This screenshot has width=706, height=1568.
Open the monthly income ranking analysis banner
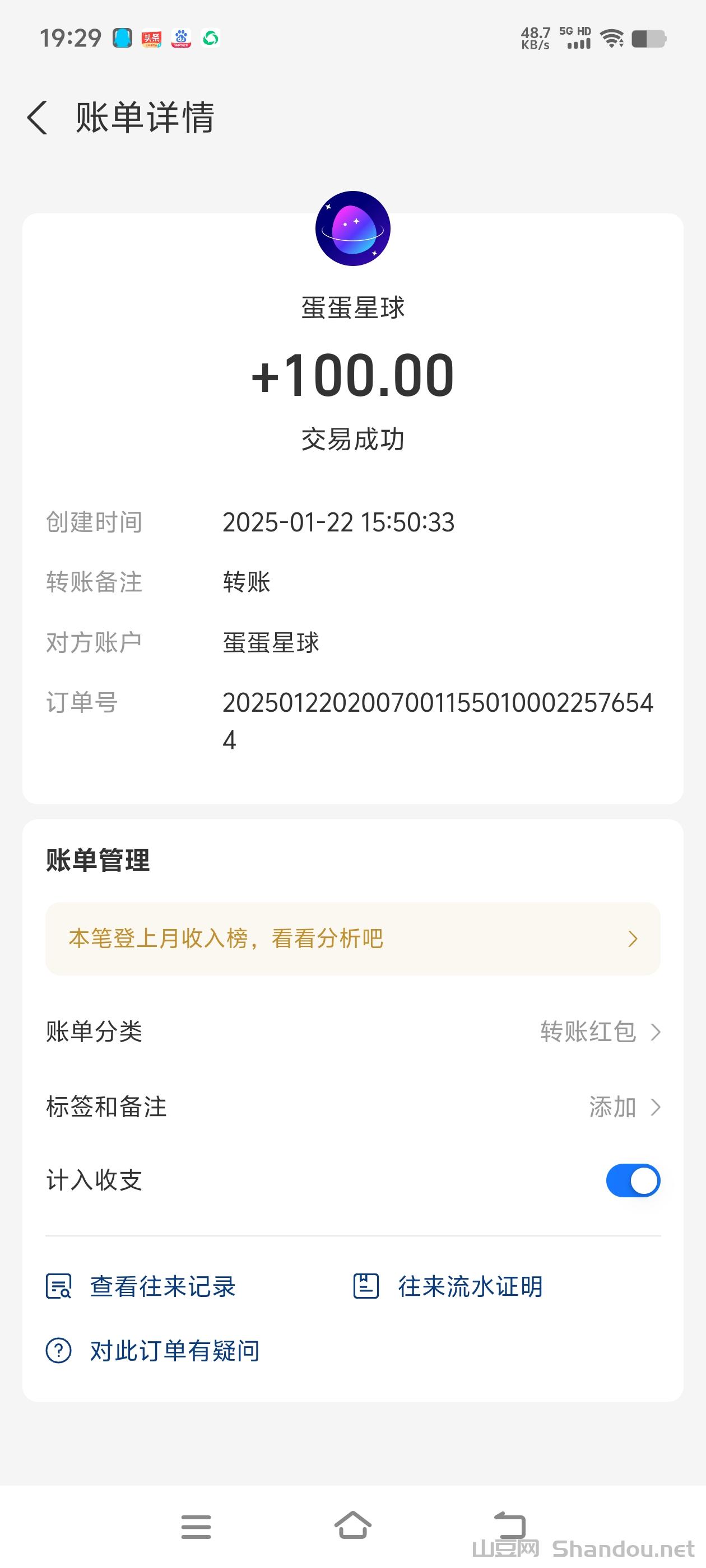tap(352, 939)
